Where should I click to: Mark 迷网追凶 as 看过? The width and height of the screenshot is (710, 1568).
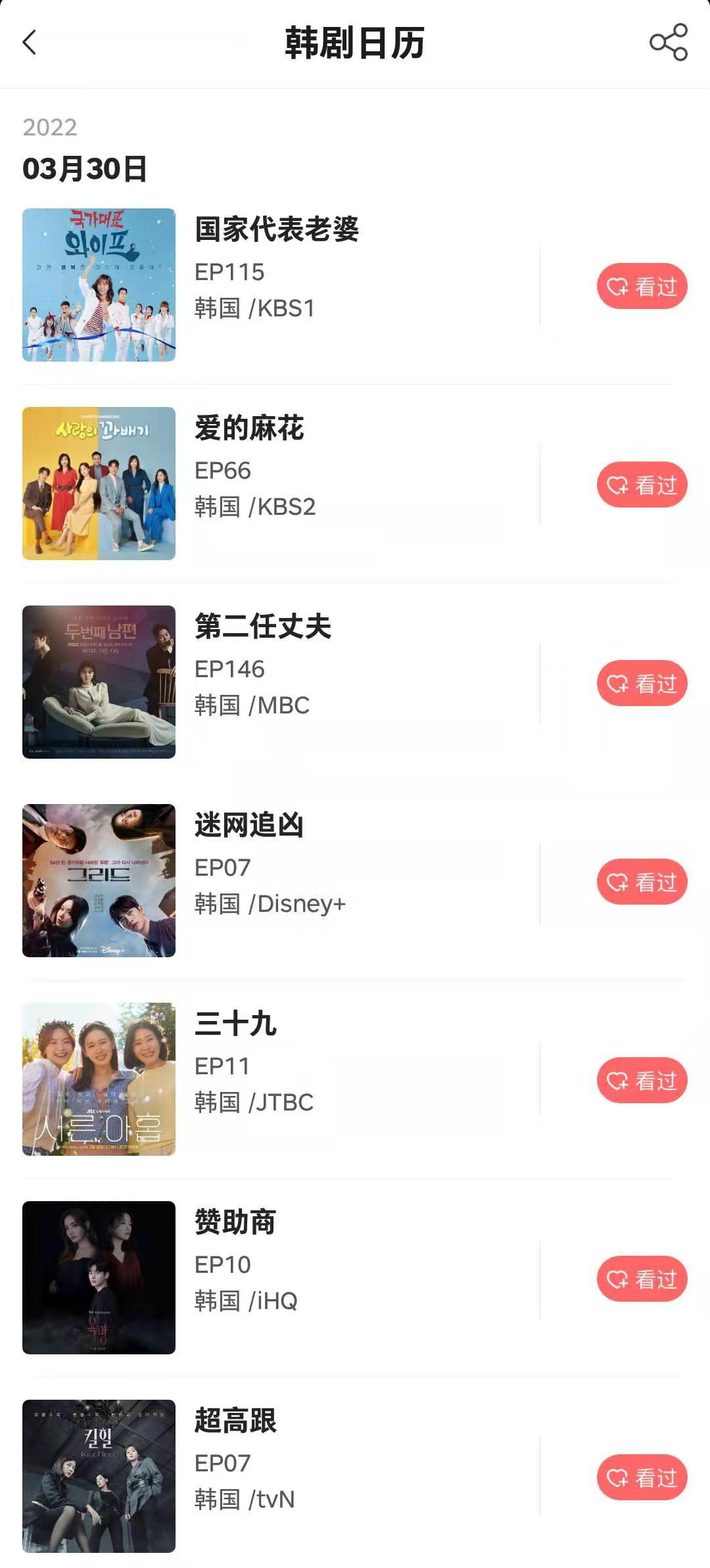pyautogui.click(x=642, y=882)
